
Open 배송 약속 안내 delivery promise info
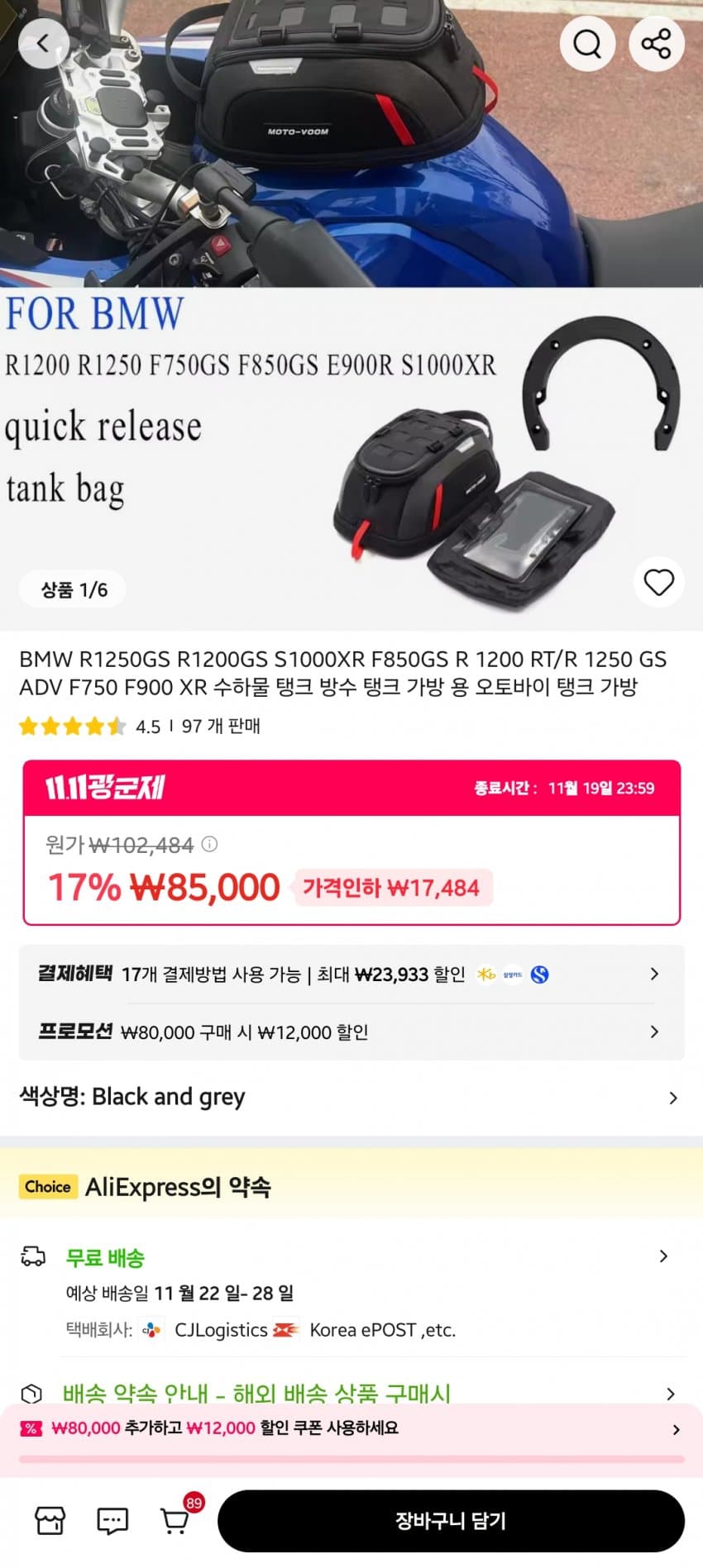364,1393
